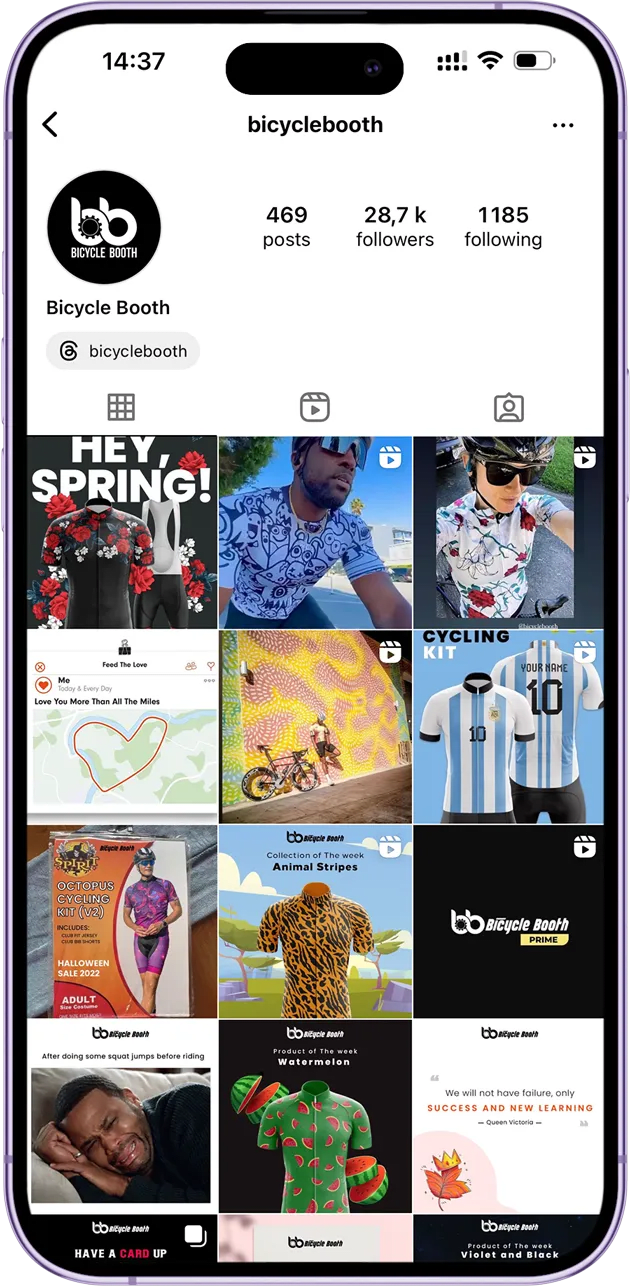View the Bicycle Booth profile picture
Viewport: 630px width, 1287px height.
104,228
